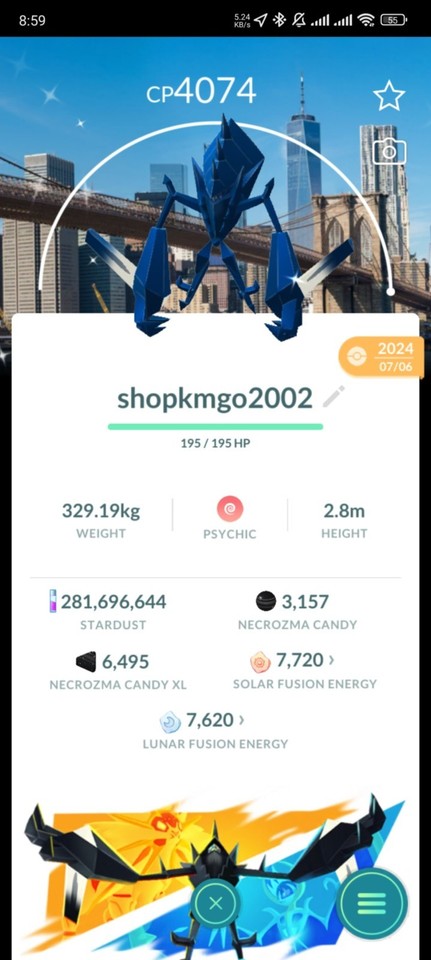Viewport: 431px width, 960px height.
Task: Open Lunar Fusion Energy details
Action: tap(215, 730)
